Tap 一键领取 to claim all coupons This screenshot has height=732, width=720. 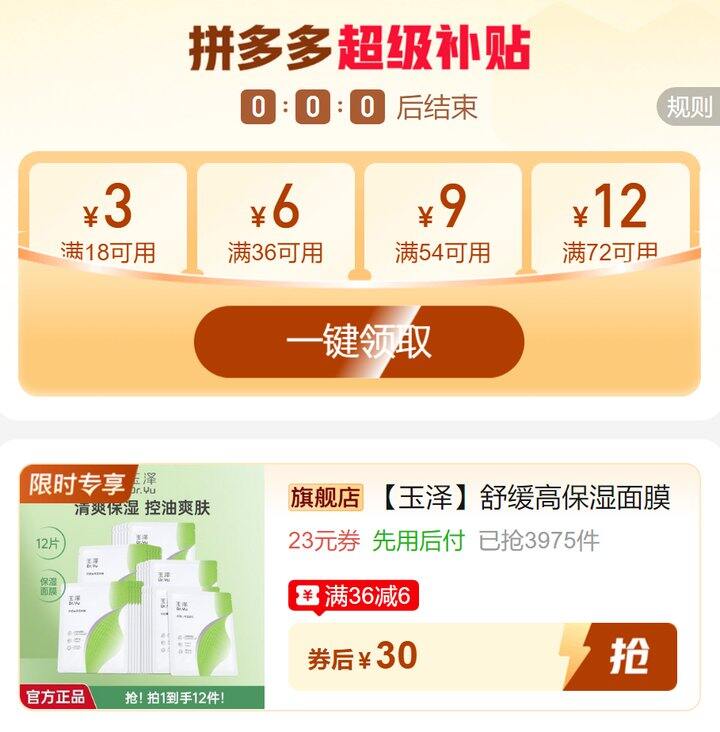coord(359,342)
